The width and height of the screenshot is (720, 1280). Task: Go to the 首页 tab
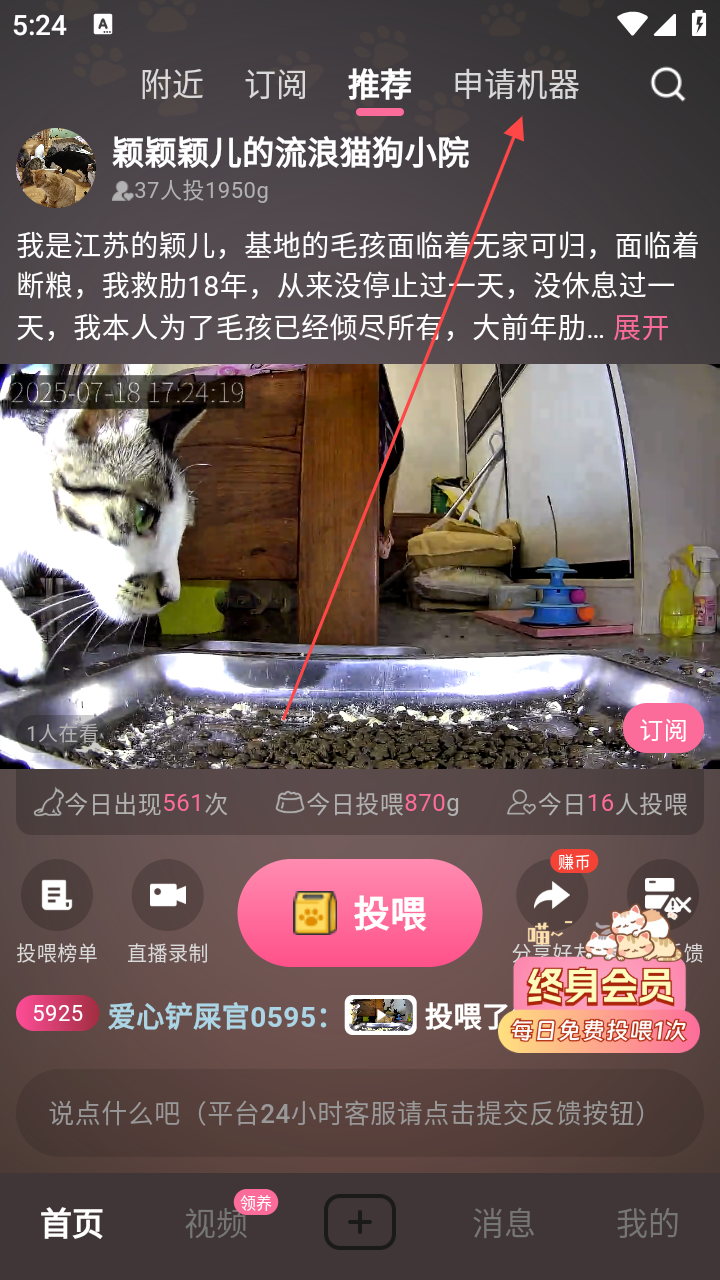point(72,1223)
